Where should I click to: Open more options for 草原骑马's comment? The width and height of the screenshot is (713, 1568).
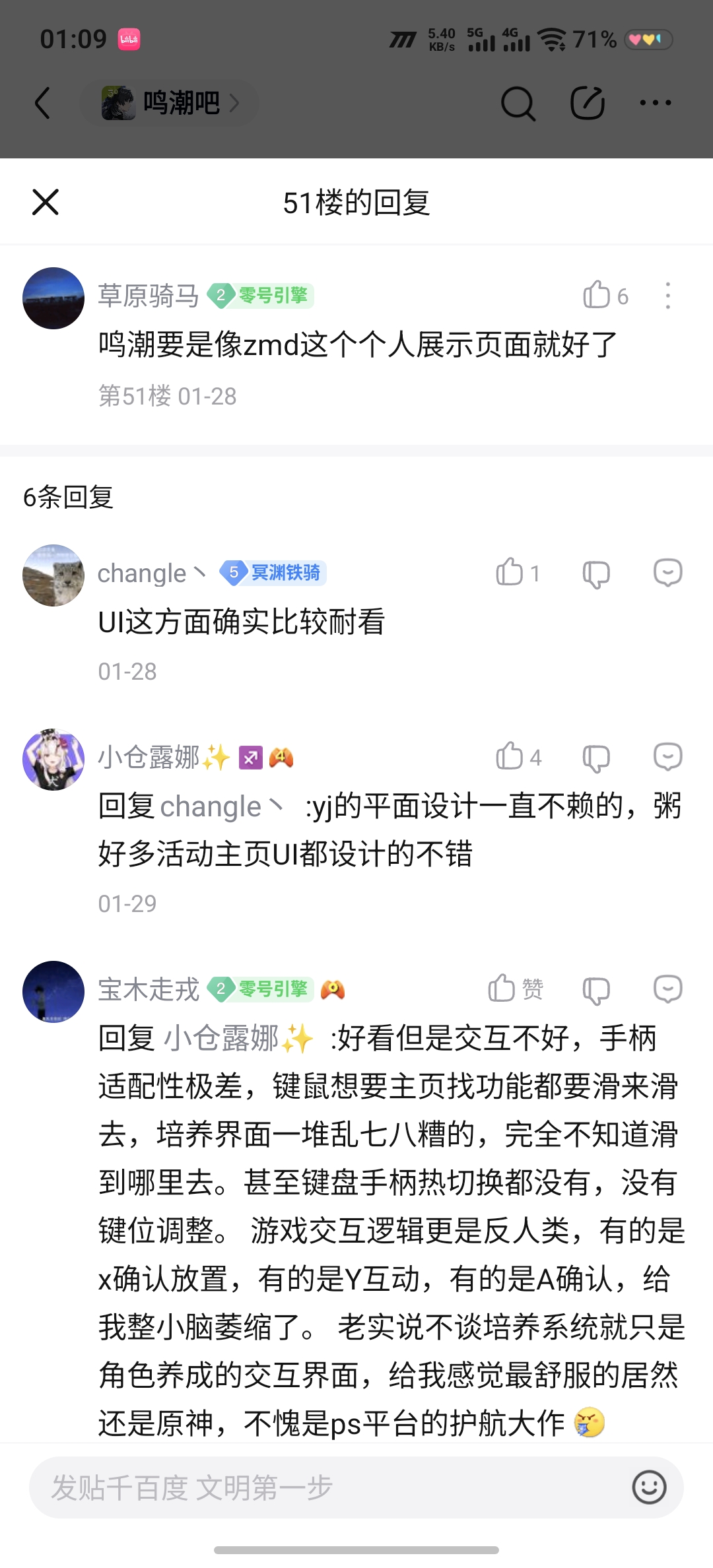tap(668, 295)
